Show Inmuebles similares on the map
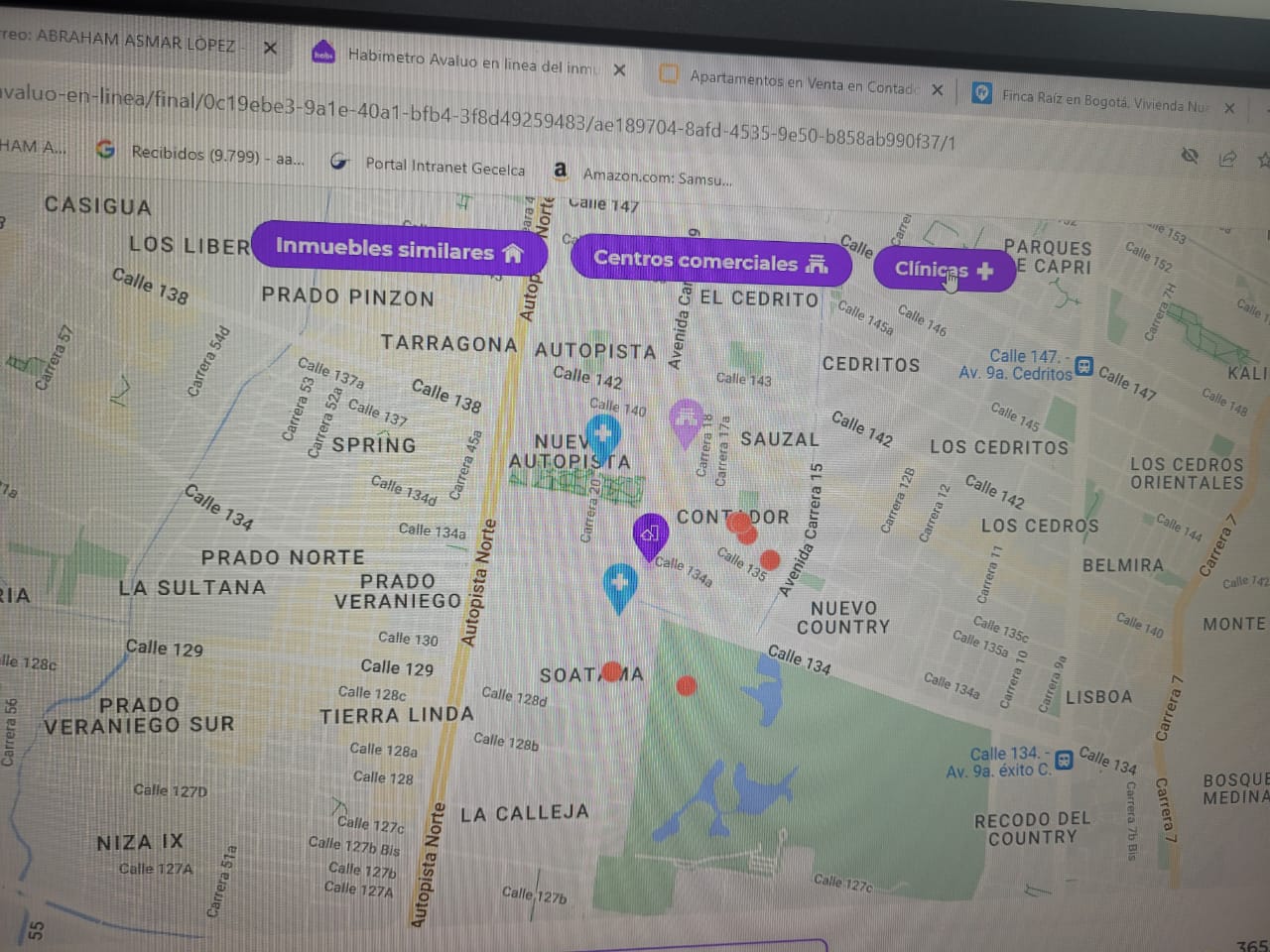 tap(398, 249)
